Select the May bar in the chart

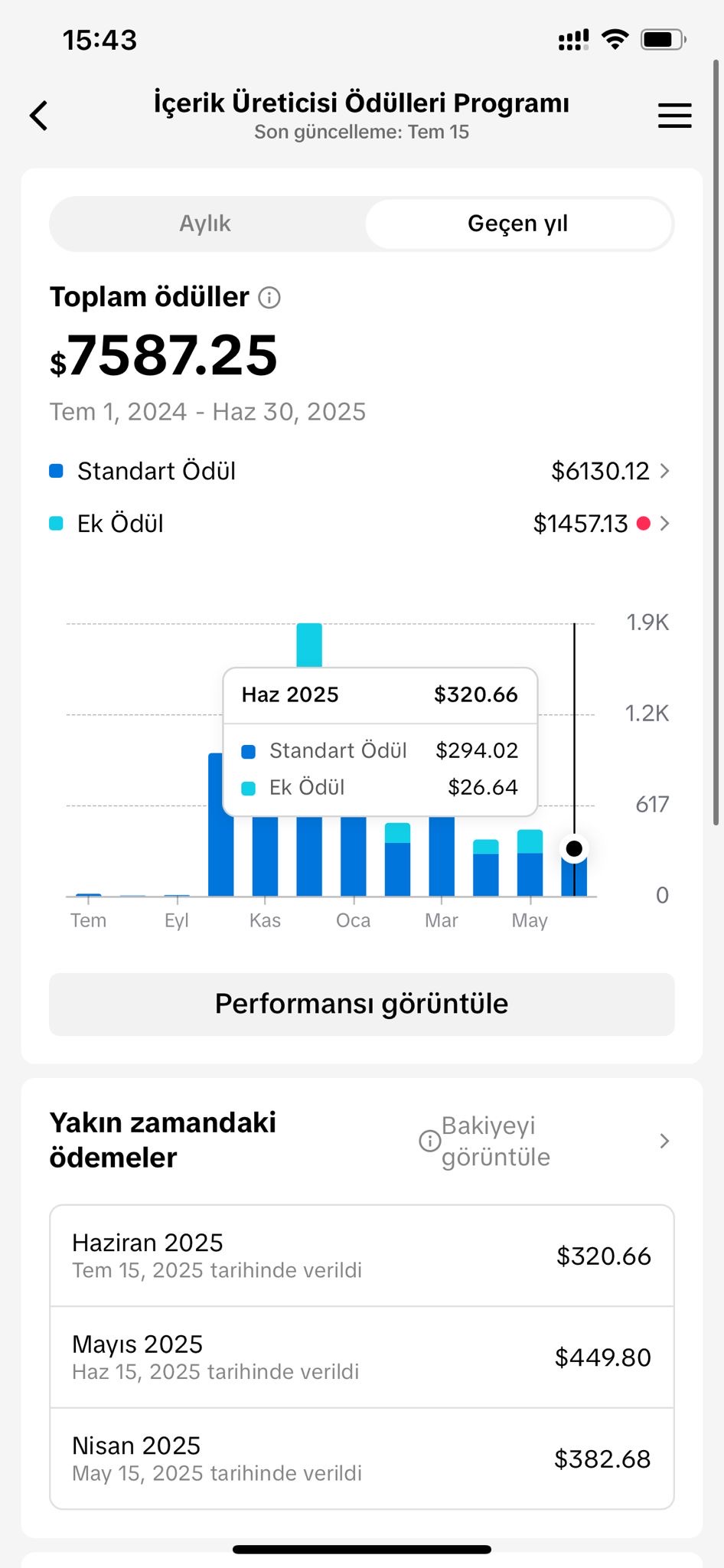pyautogui.click(x=530, y=863)
